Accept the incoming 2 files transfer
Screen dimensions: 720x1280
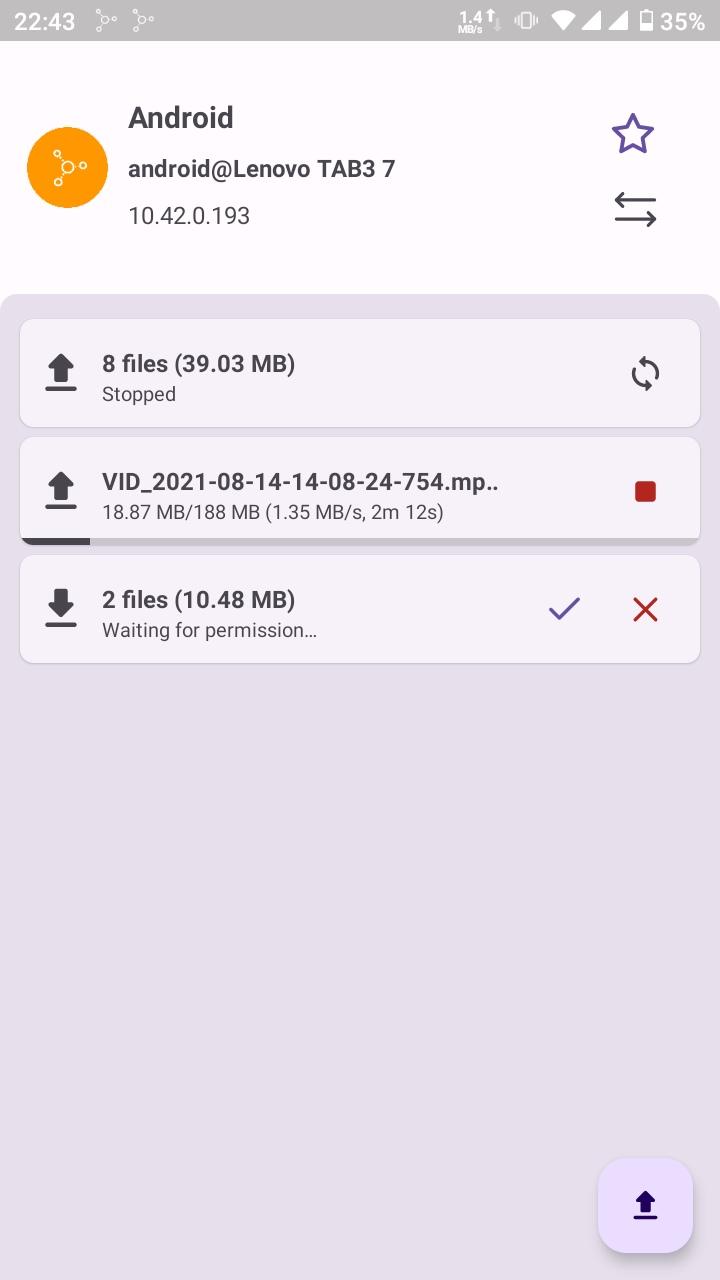click(563, 608)
